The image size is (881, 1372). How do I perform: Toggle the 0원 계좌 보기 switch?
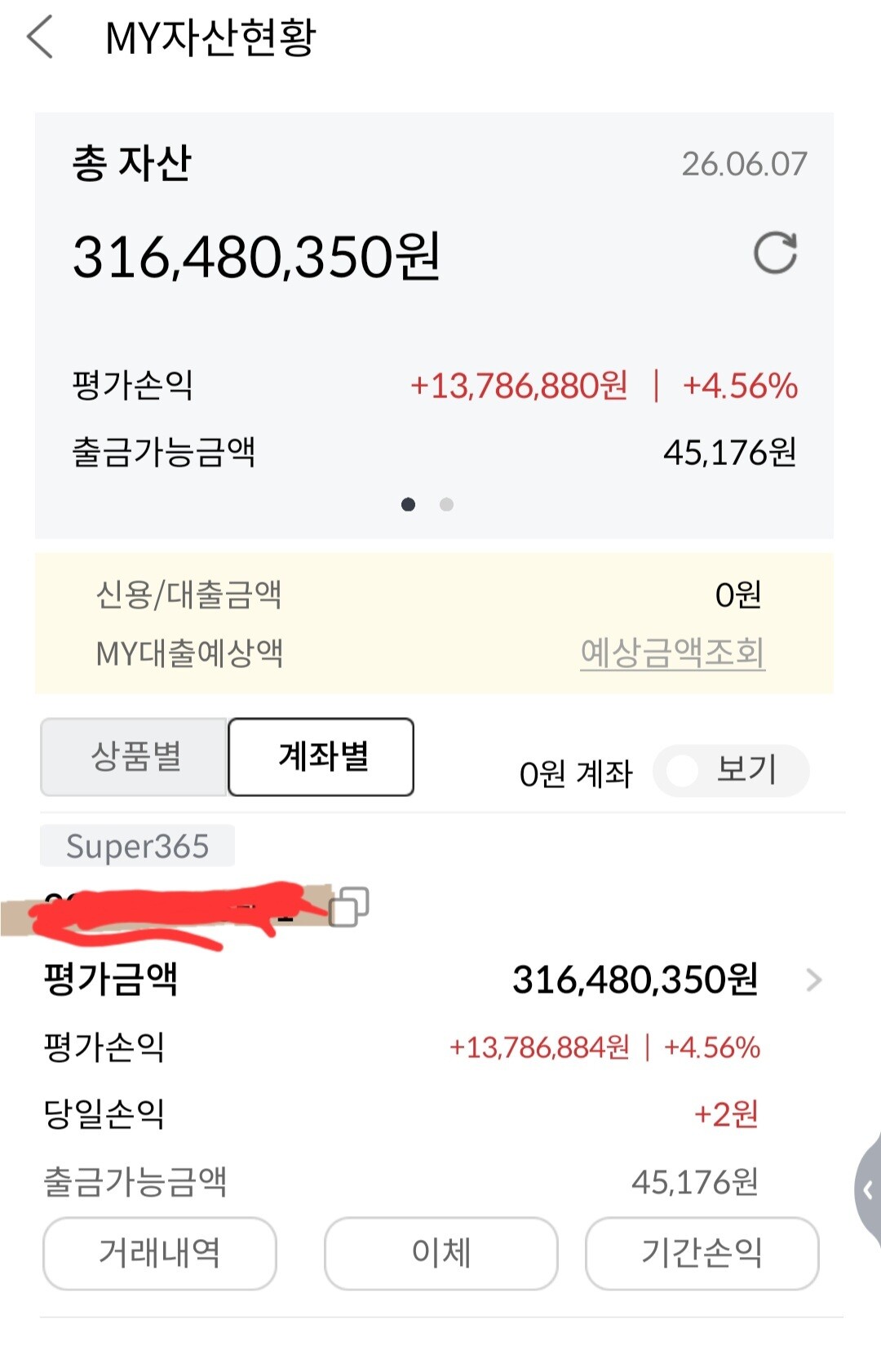731,770
